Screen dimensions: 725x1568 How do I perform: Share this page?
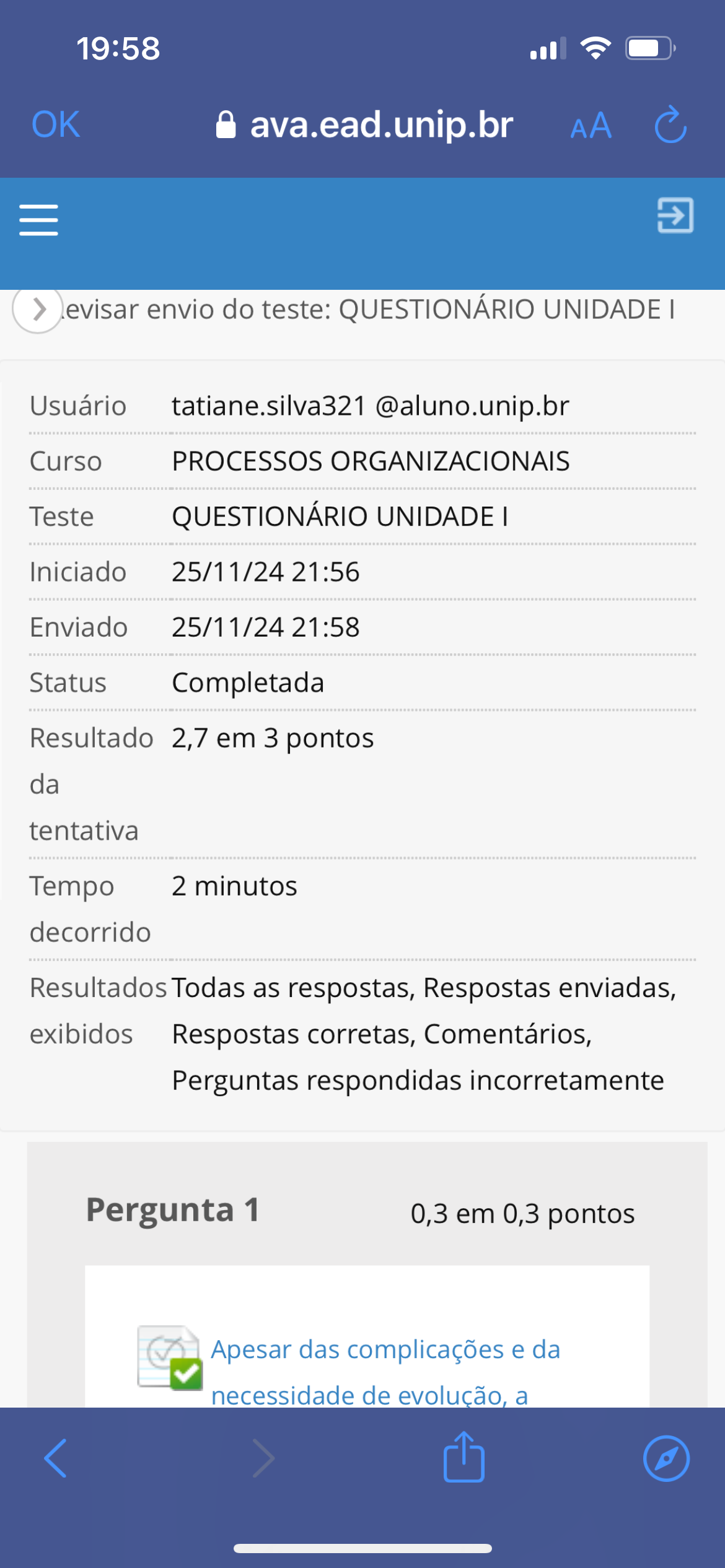coord(464,1457)
